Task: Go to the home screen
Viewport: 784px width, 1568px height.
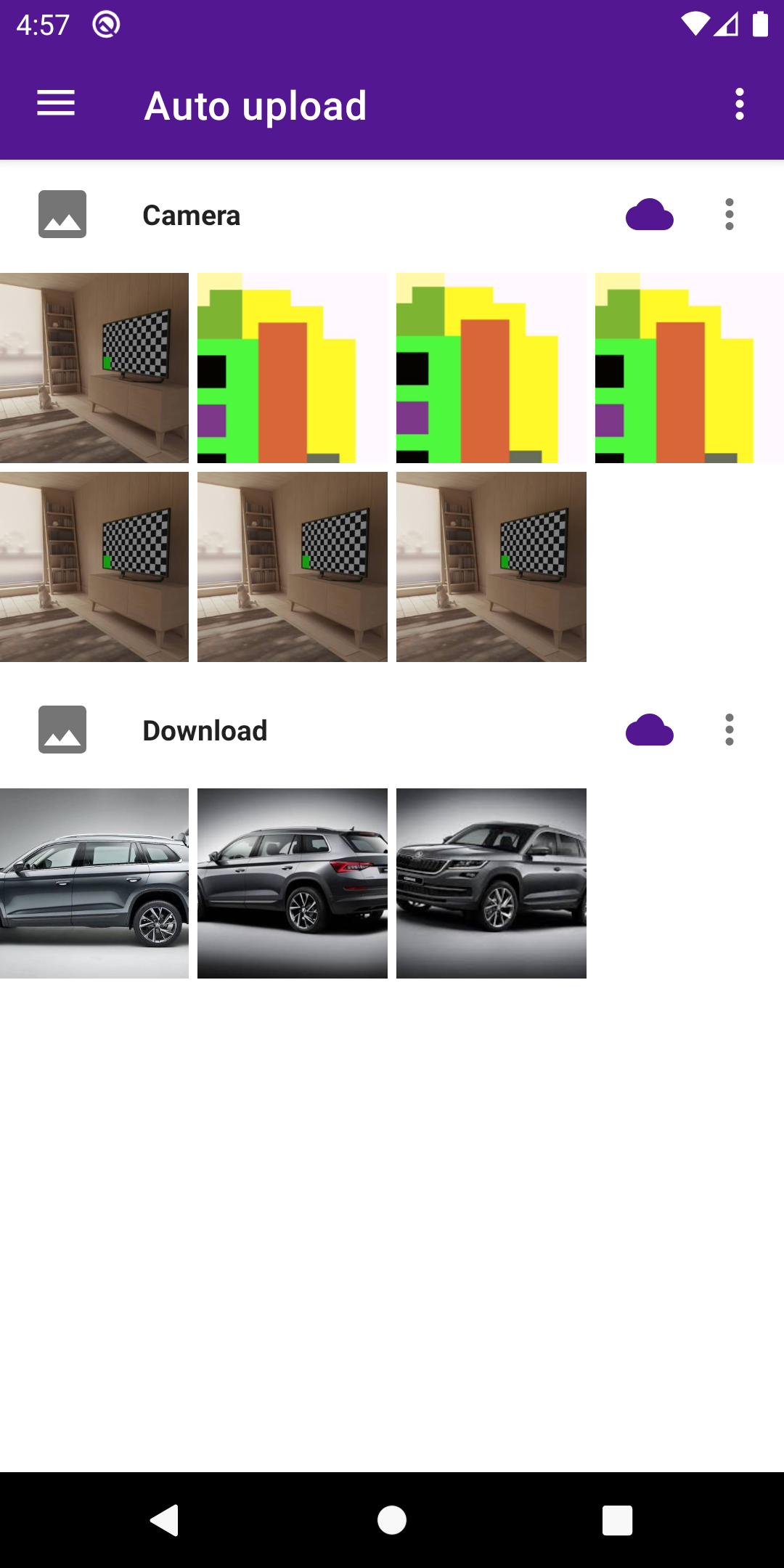Action: pyautogui.click(x=392, y=1520)
